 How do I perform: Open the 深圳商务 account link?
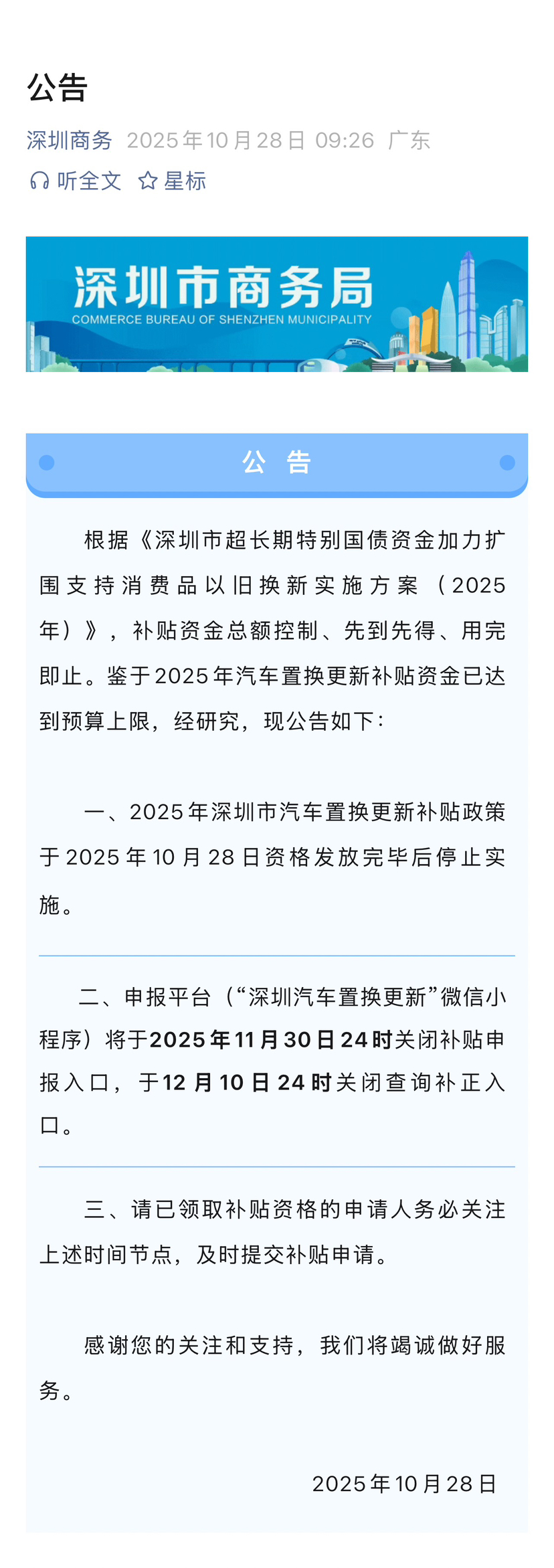70,140
